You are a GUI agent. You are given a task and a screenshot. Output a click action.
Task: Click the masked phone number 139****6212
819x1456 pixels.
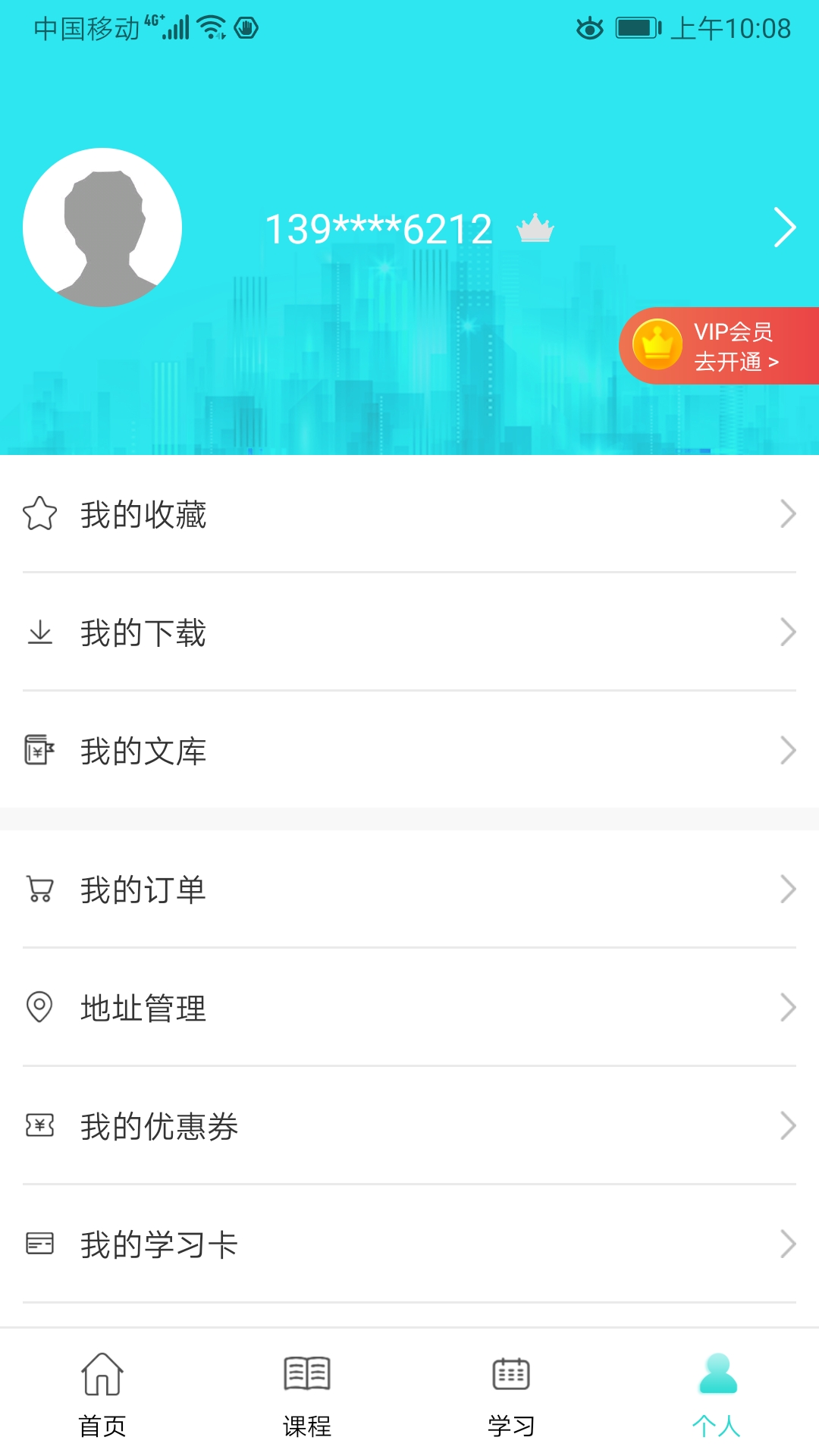pyautogui.click(x=379, y=227)
